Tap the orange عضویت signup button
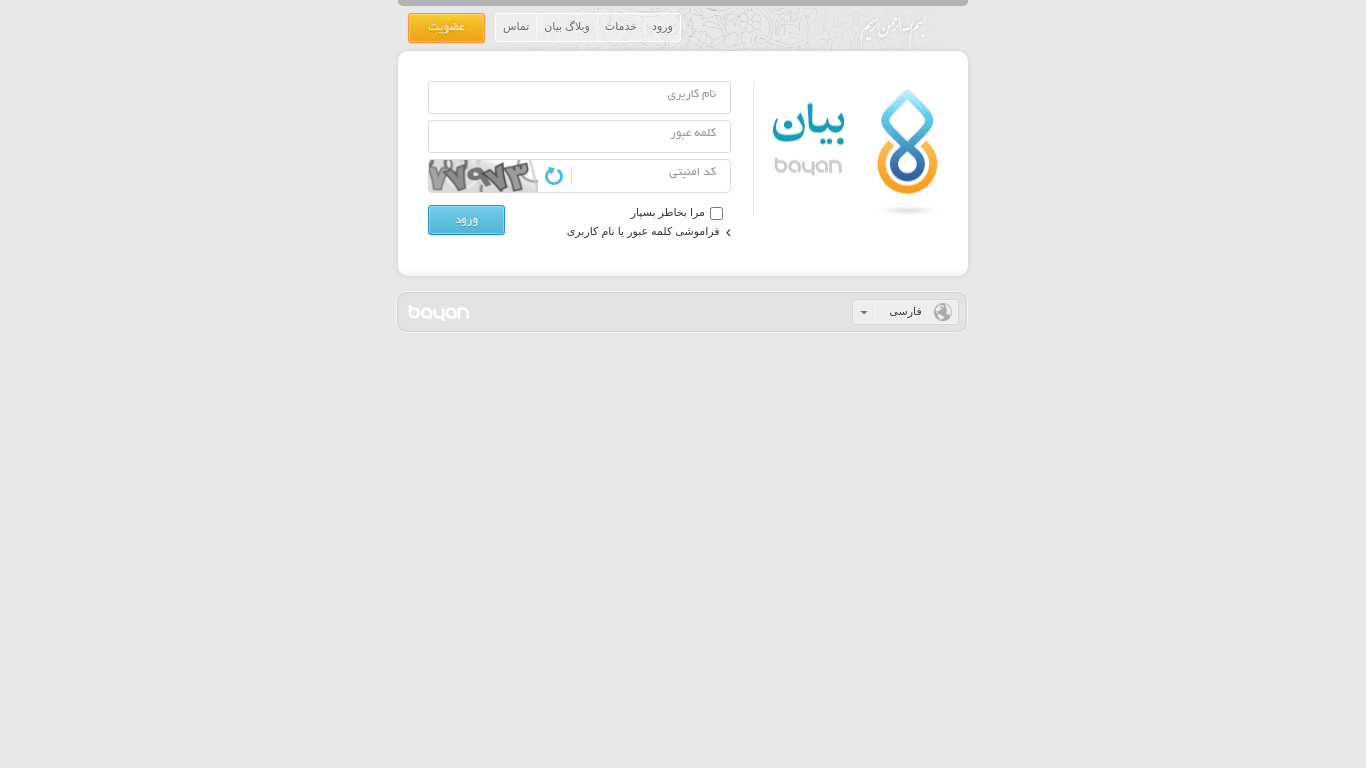Image resolution: width=1366 pixels, height=768 pixels. click(x=446, y=28)
